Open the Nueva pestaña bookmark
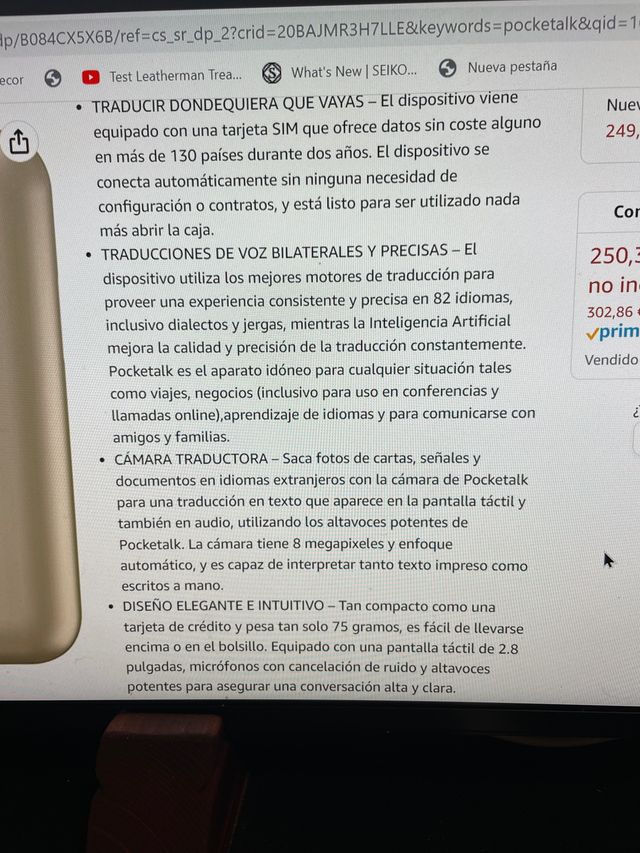The image size is (640, 853). (x=498, y=68)
